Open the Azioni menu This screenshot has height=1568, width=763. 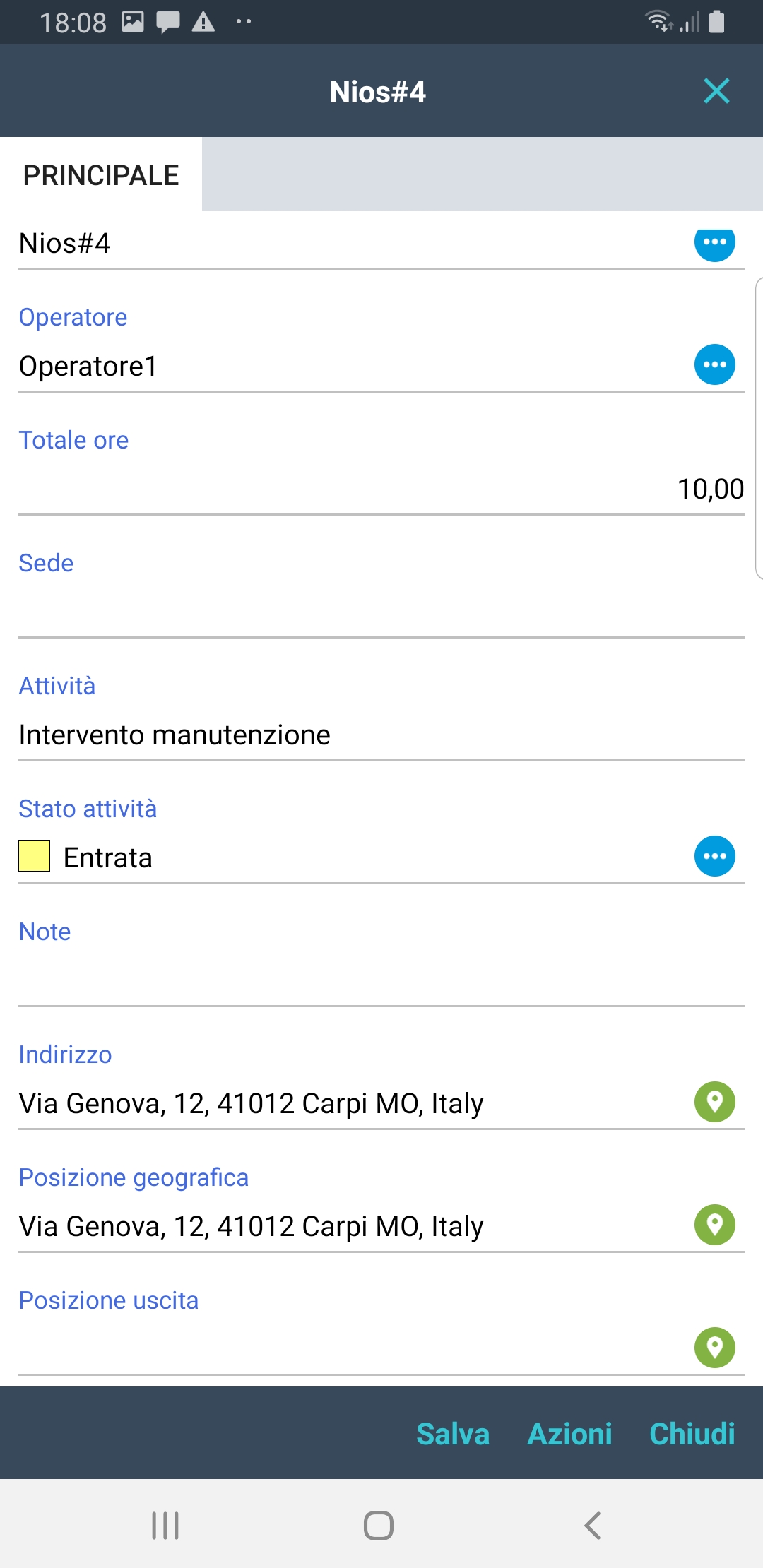click(569, 1434)
